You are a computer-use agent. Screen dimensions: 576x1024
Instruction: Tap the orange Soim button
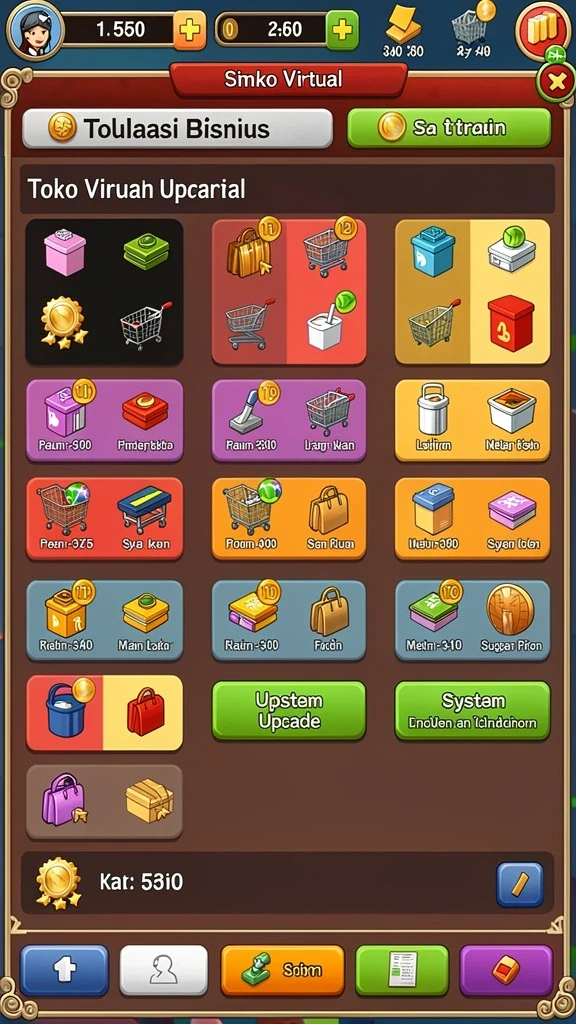282,970
